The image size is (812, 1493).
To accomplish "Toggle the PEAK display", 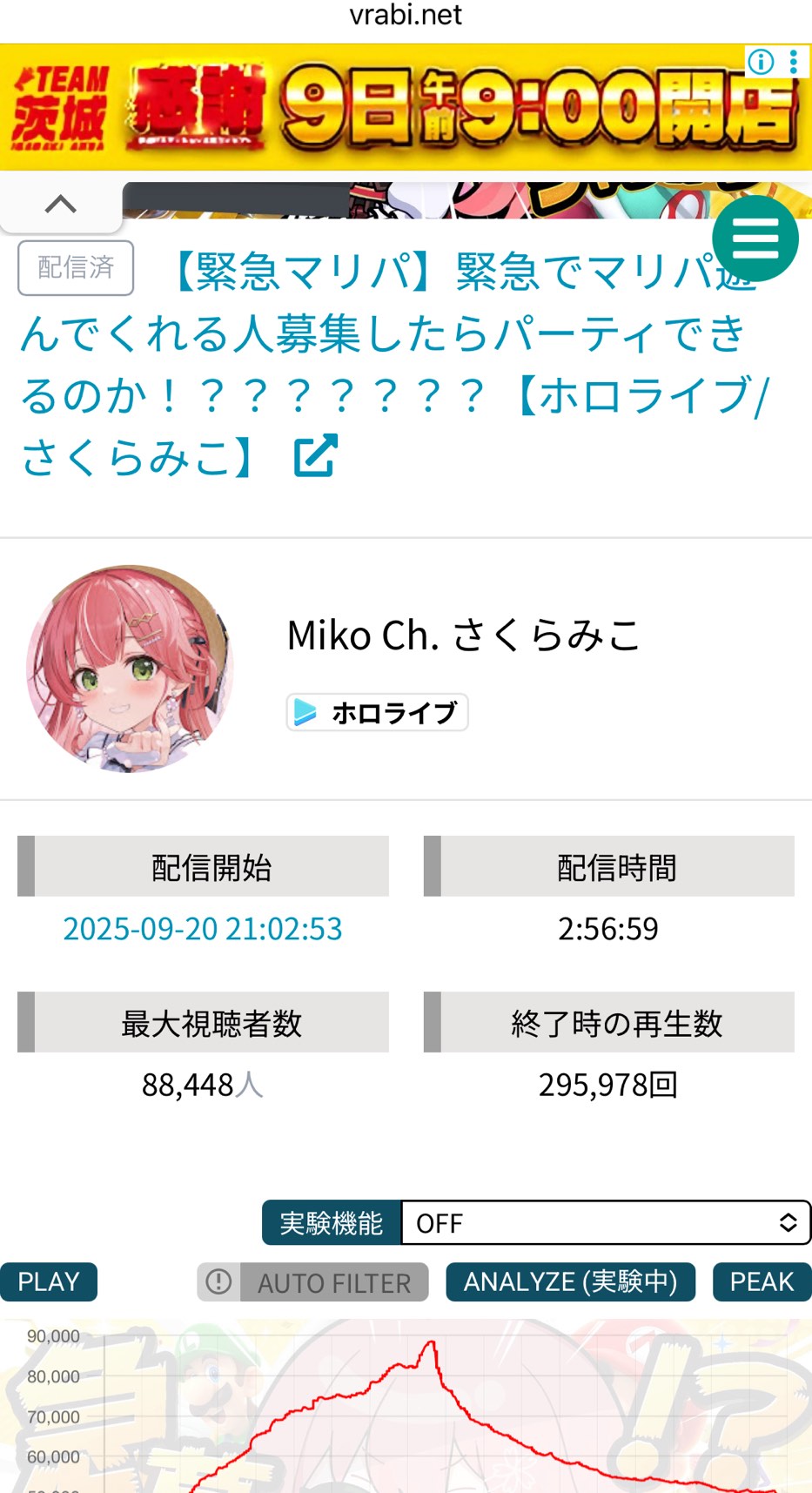I will pos(762,1281).
